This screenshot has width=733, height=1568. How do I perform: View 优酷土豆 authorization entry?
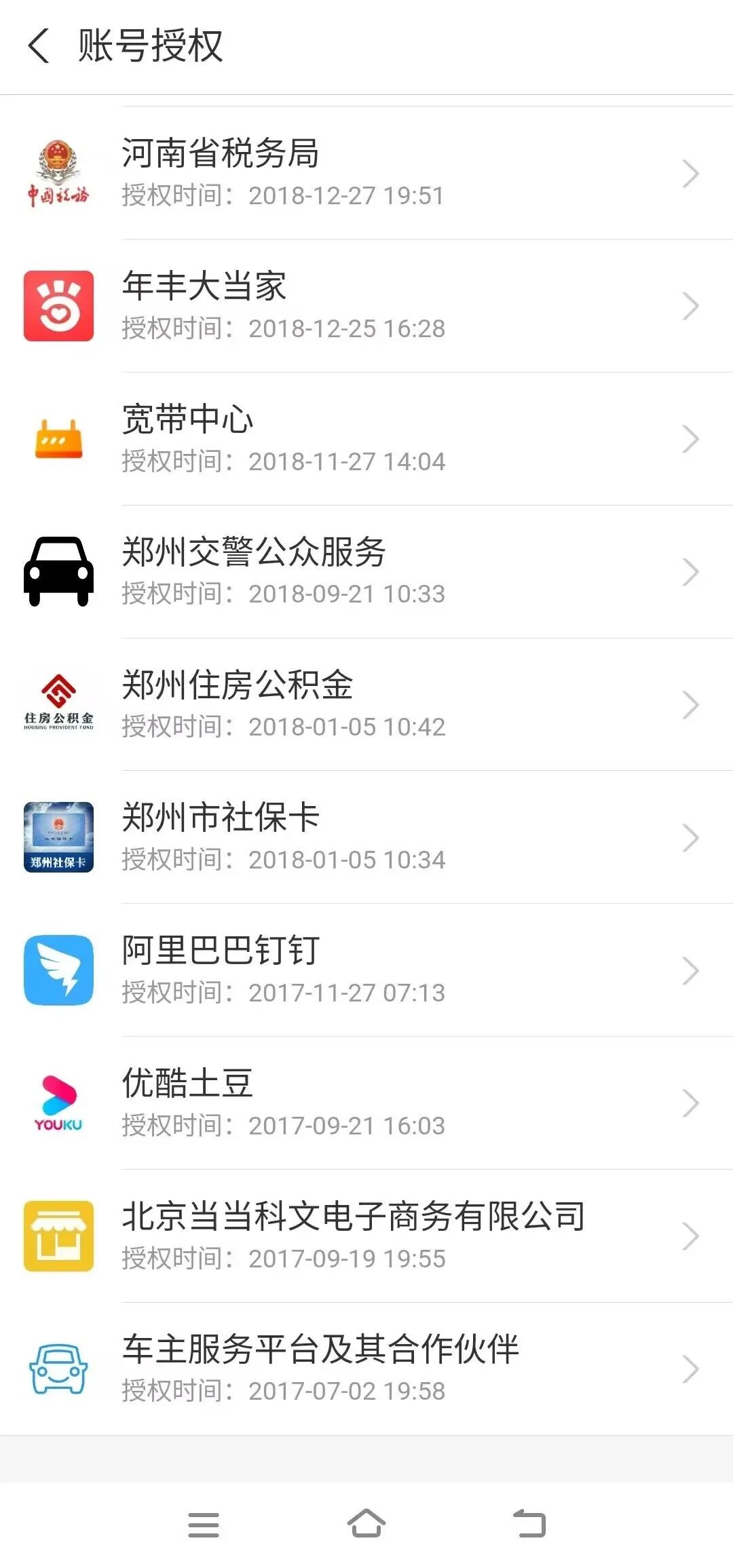pyautogui.click(x=366, y=1103)
